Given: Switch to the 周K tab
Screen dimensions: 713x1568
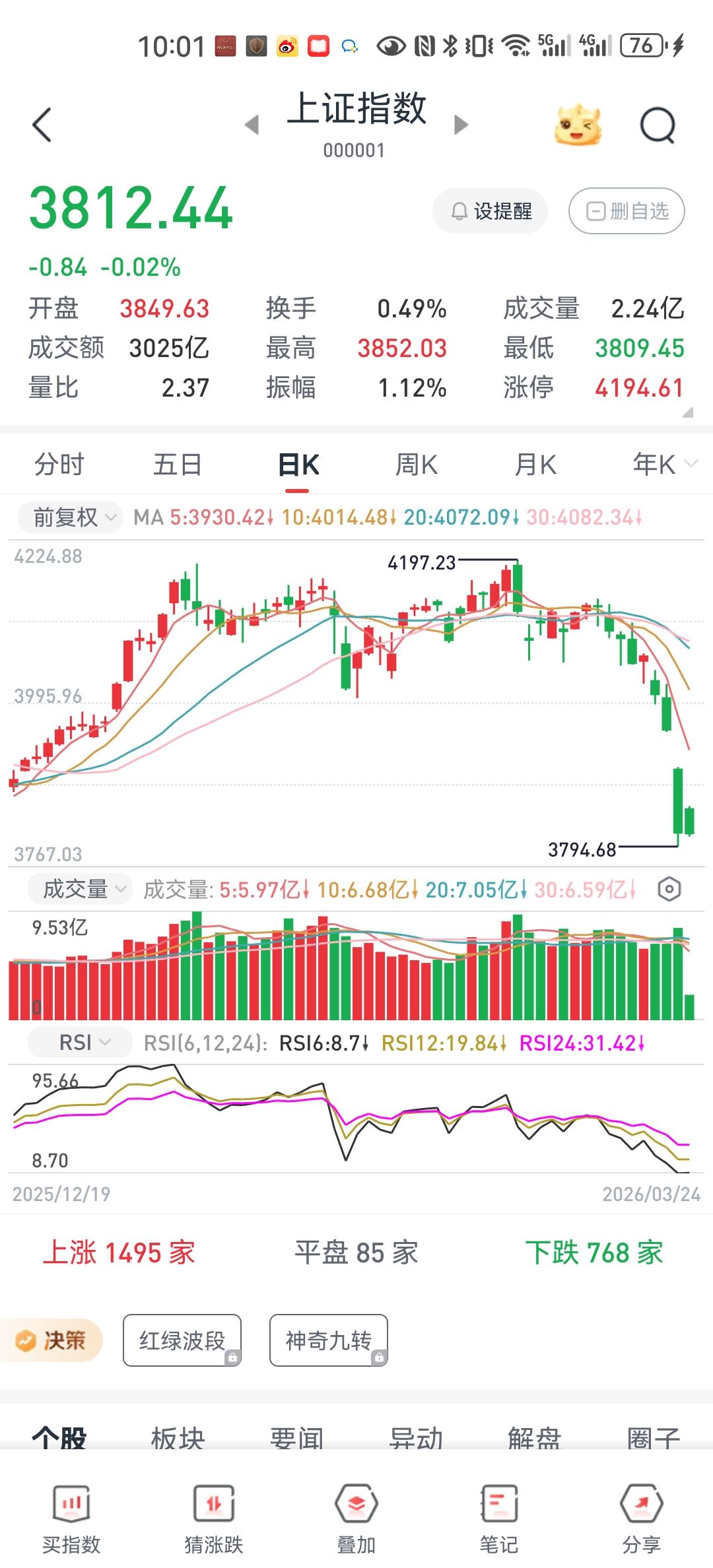Looking at the screenshot, I should (415, 464).
